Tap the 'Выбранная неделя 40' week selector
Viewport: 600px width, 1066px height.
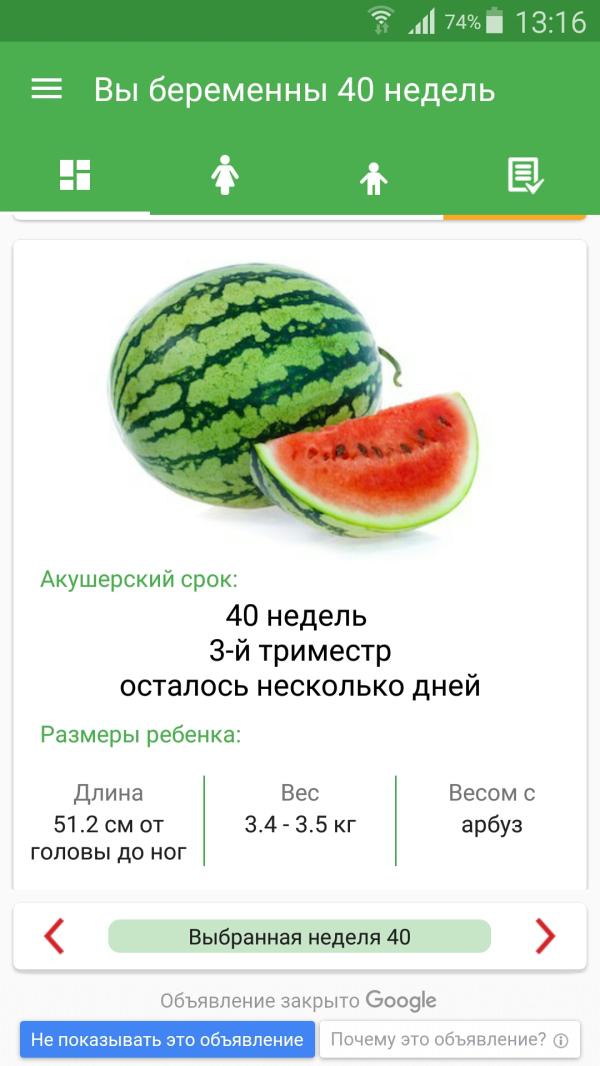299,937
